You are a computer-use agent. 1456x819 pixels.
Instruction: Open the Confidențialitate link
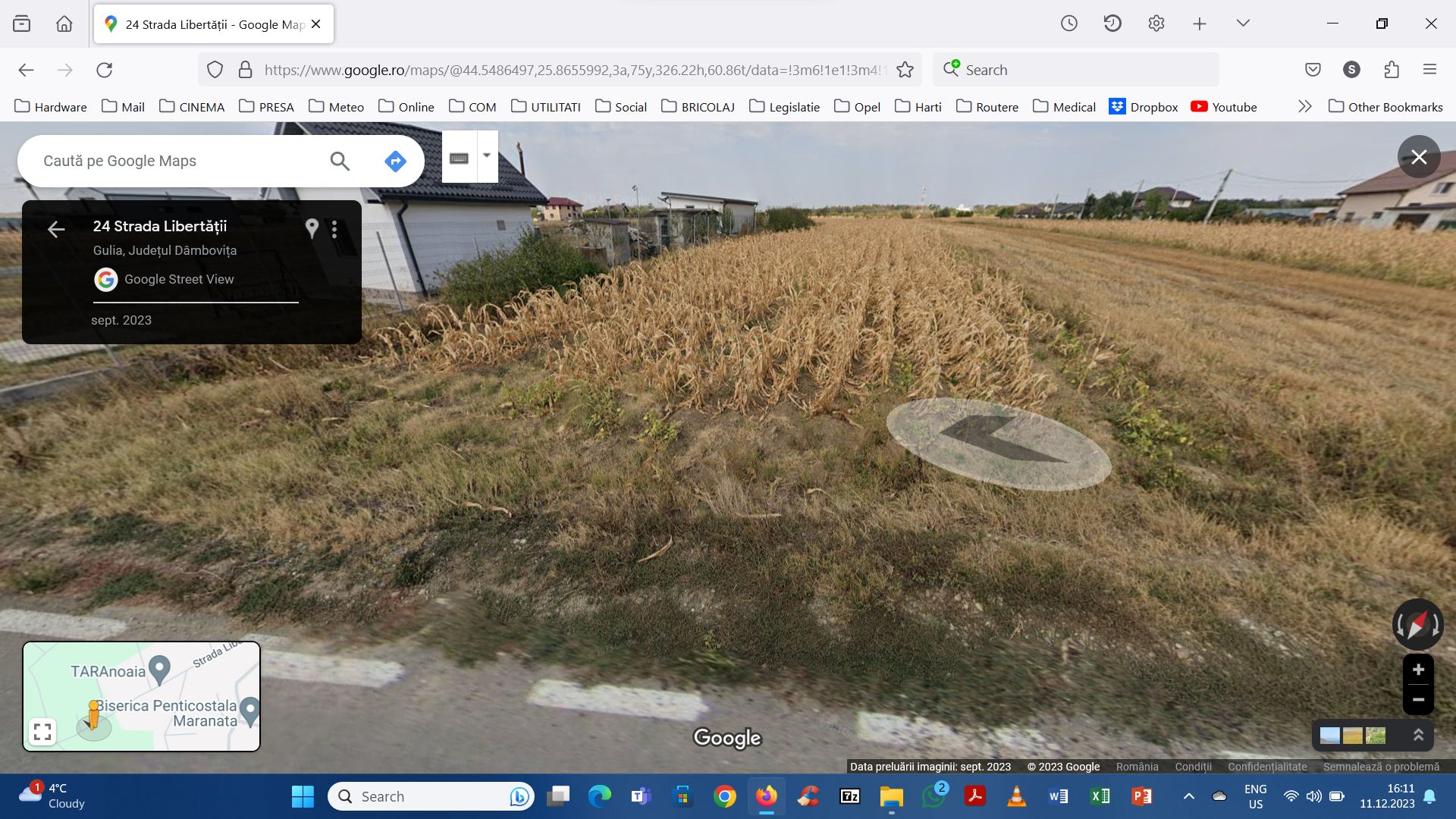pos(1266,767)
